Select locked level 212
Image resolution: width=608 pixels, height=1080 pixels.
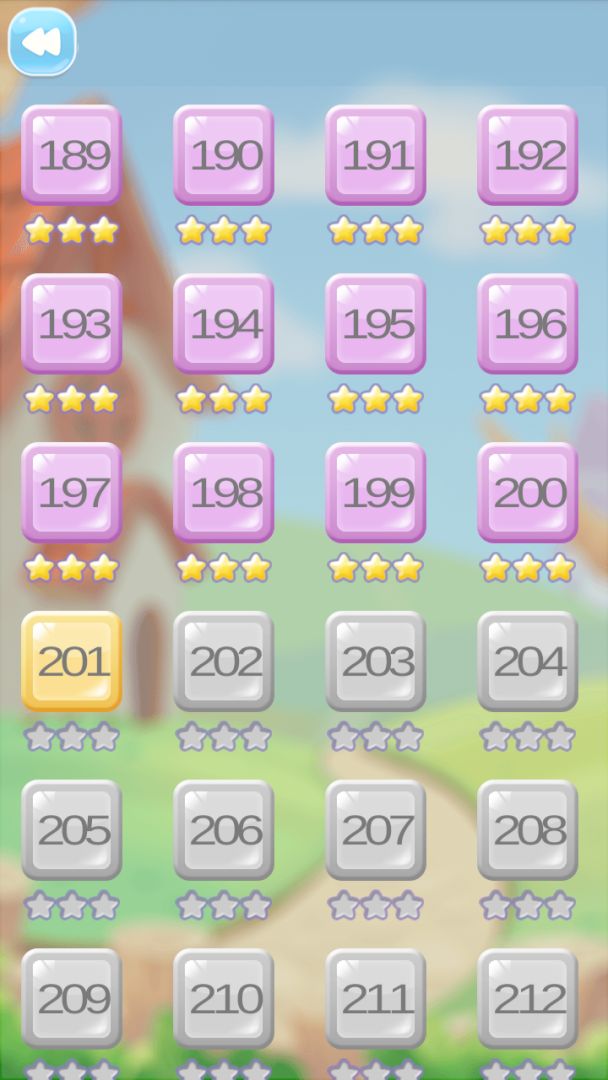coord(528,998)
